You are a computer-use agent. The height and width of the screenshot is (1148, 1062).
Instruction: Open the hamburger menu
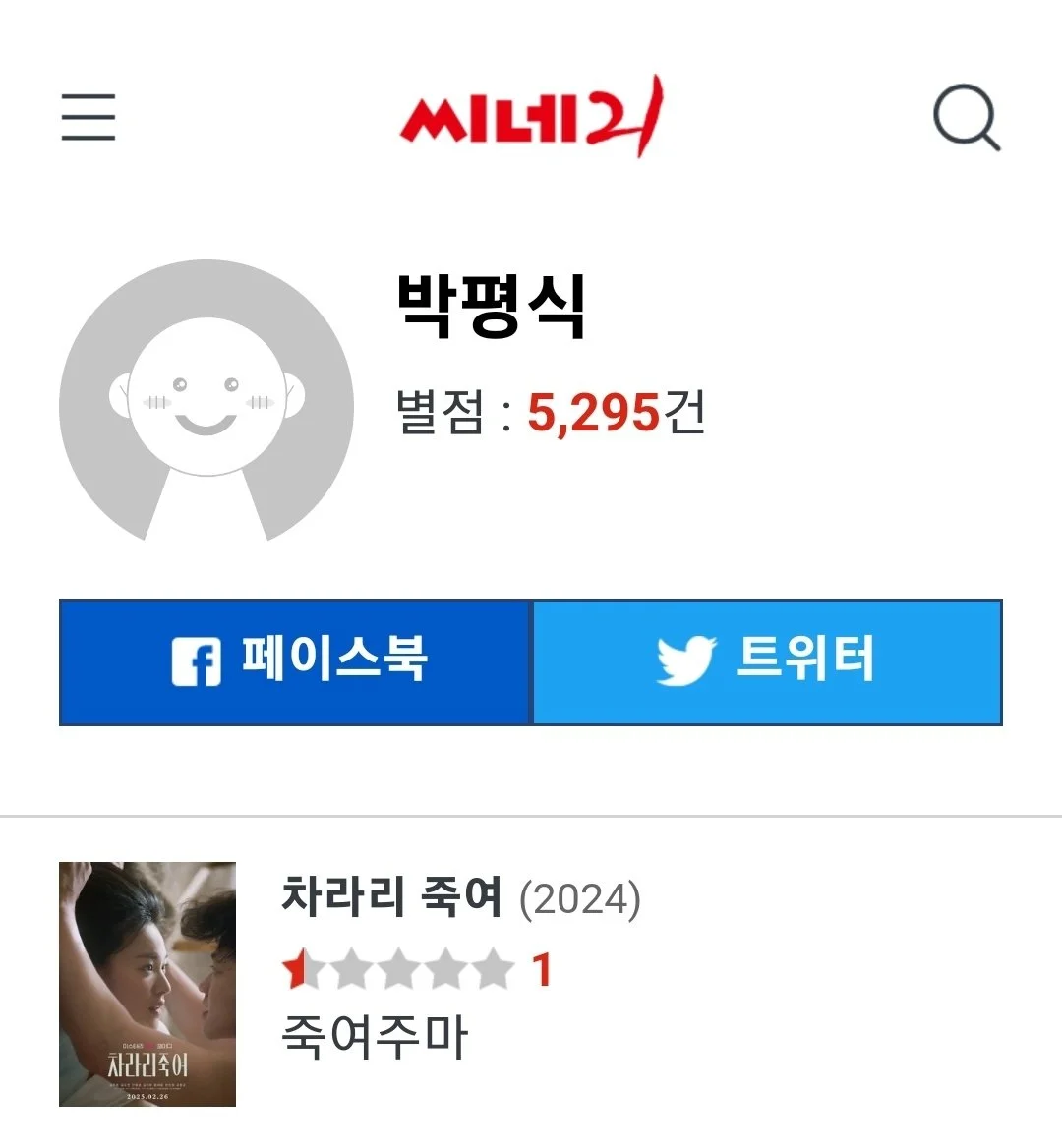point(88,117)
